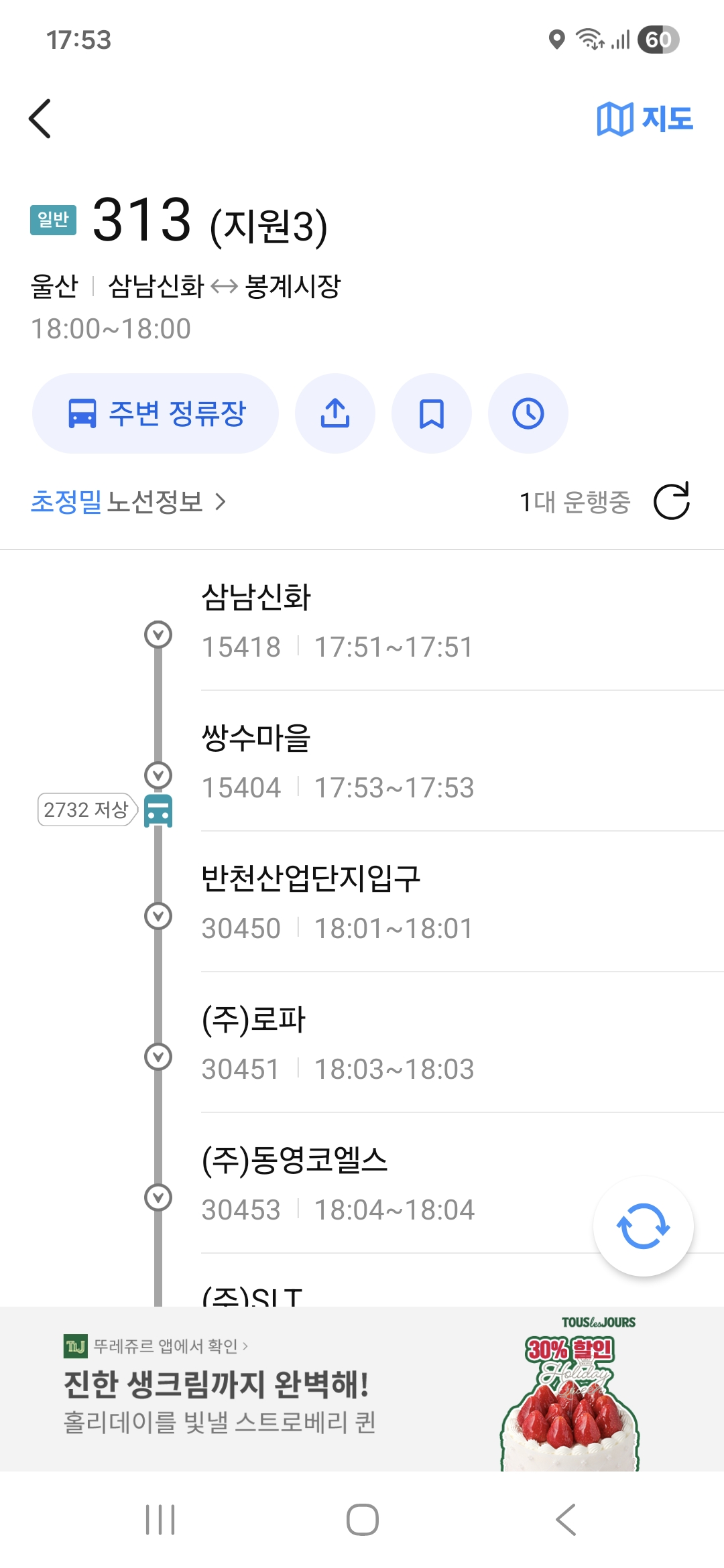Viewport: 724px width, 1568px height.
Task: Go to the system home screen
Action: coord(362,1519)
